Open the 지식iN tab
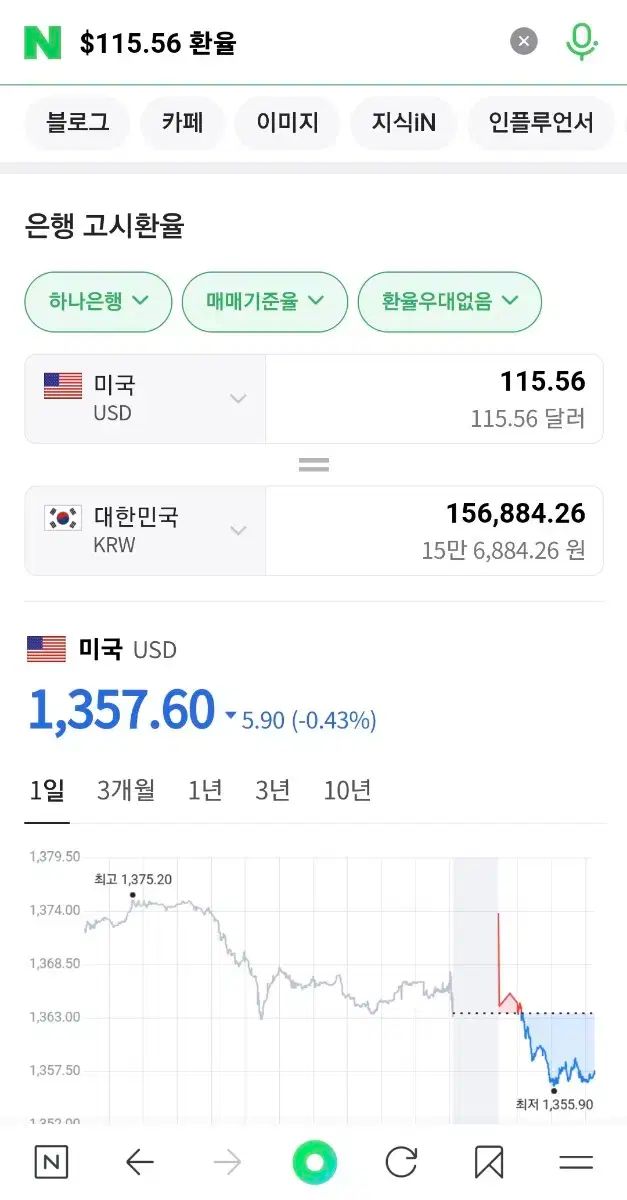The image size is (627, 1200). point(404,123)
